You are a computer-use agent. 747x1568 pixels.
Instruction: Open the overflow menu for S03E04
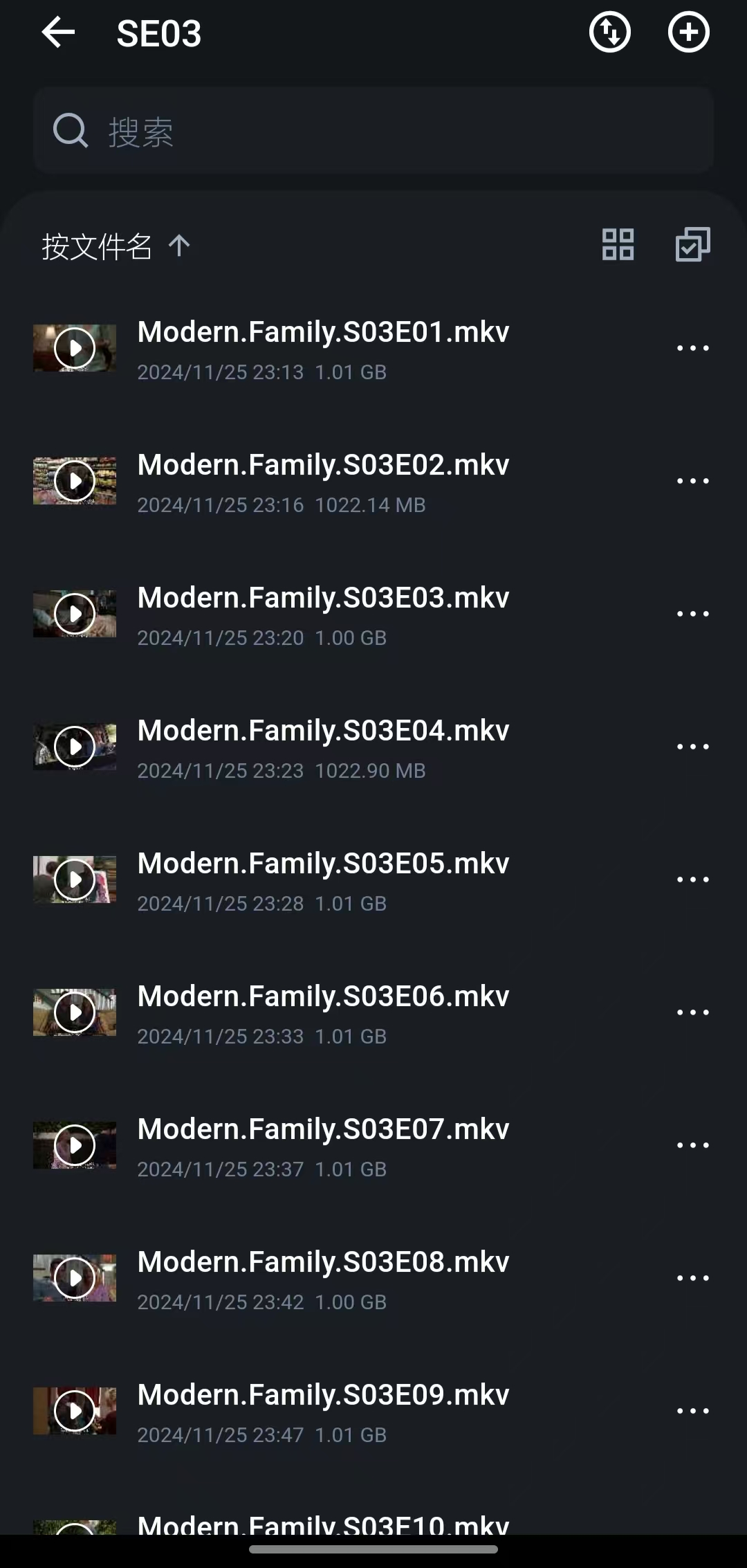pos(692,747)
